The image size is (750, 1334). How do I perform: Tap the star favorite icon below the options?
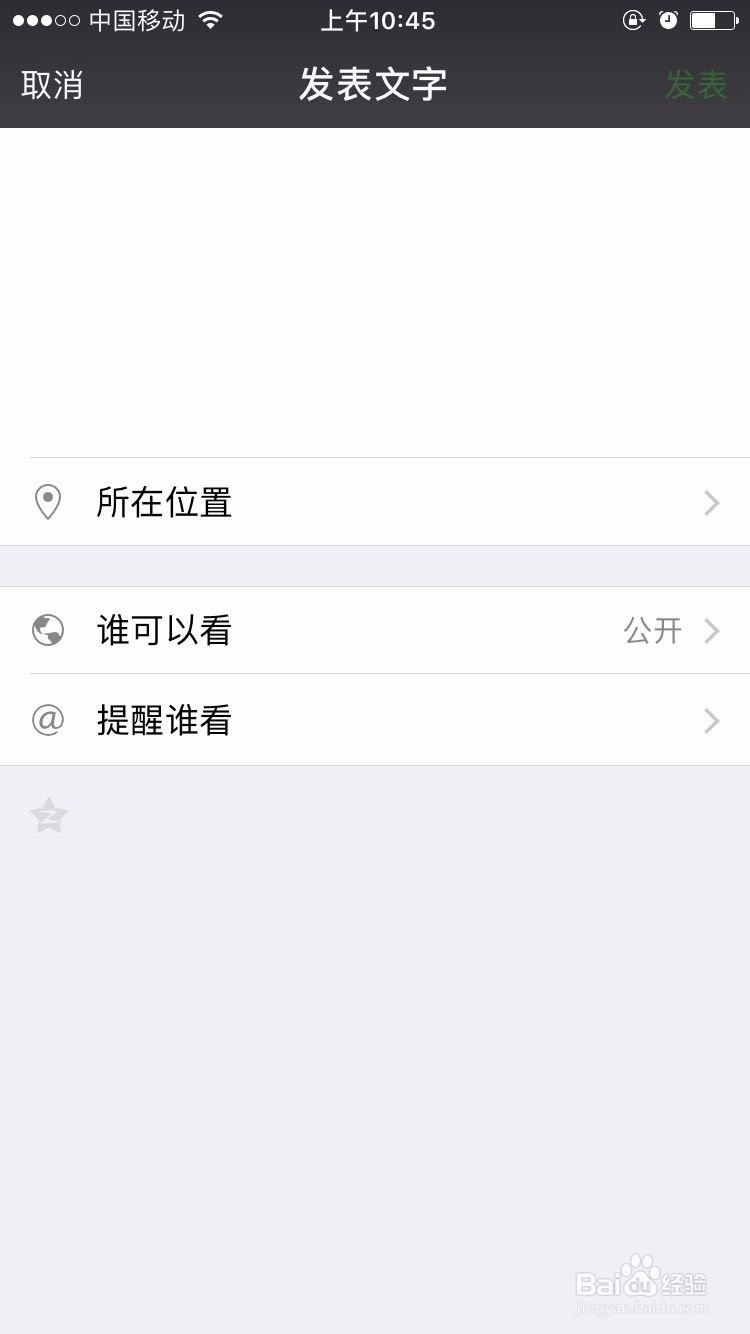click(48, 816)
